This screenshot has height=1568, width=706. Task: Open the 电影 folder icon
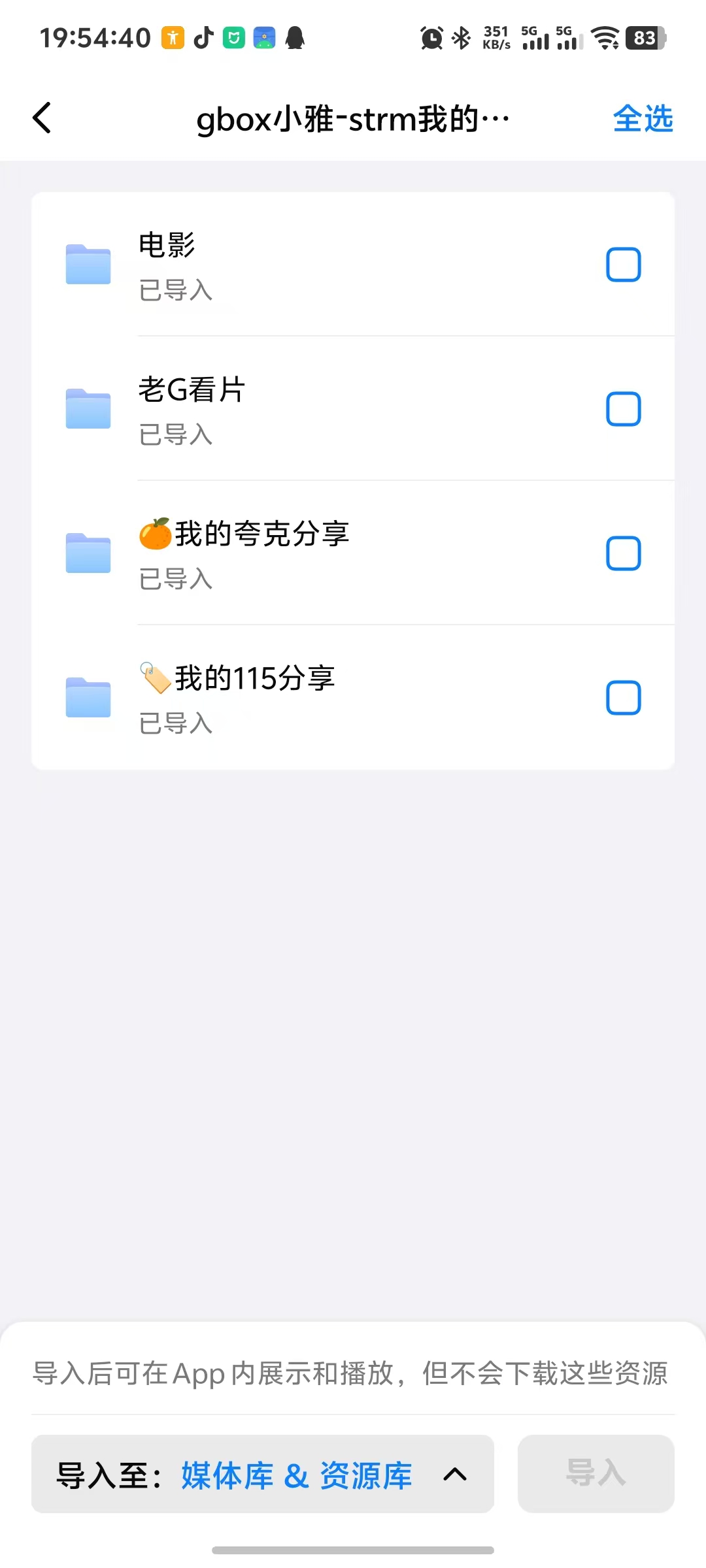tap(88, 264)
